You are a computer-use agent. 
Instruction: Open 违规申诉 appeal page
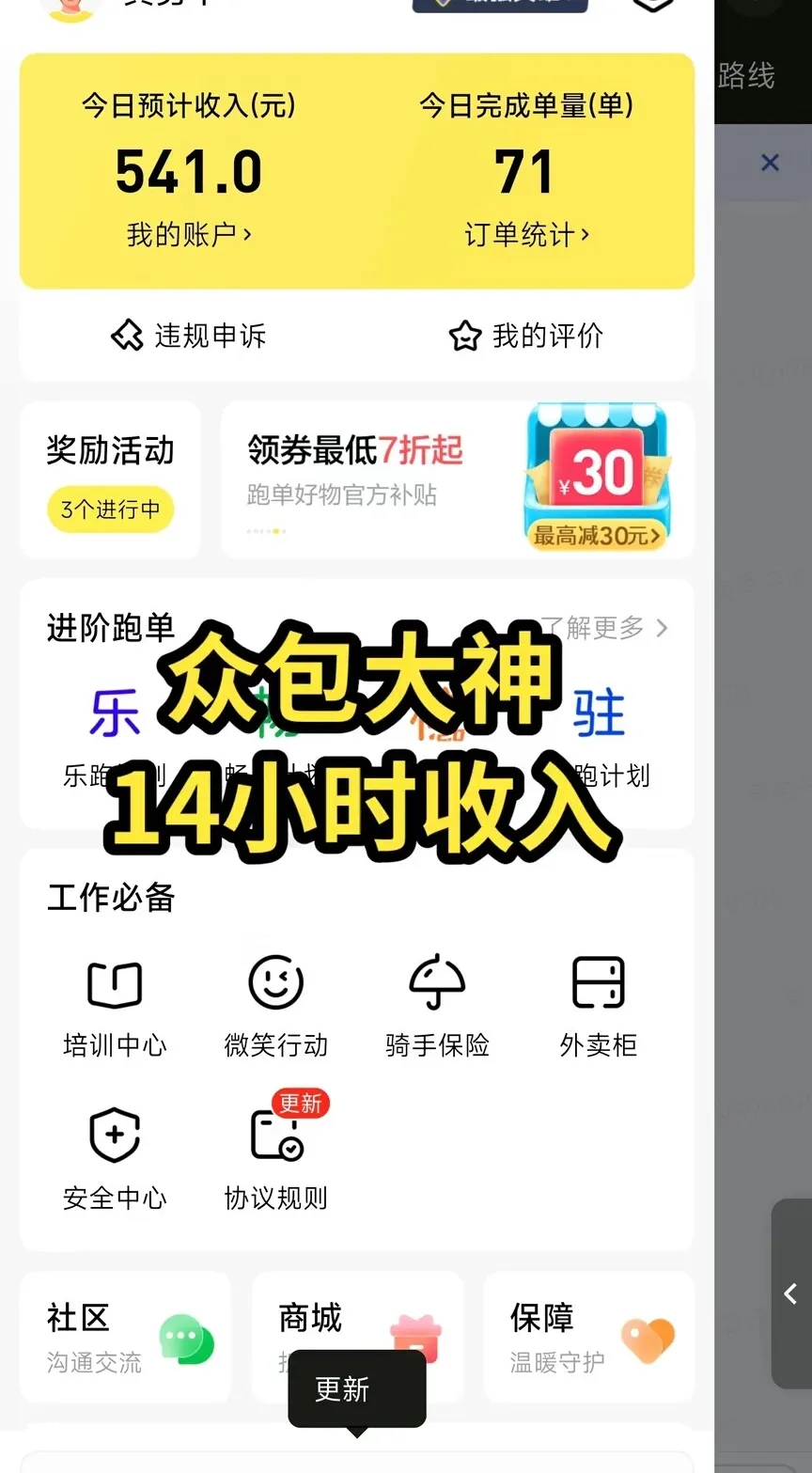tap(189, 336)
